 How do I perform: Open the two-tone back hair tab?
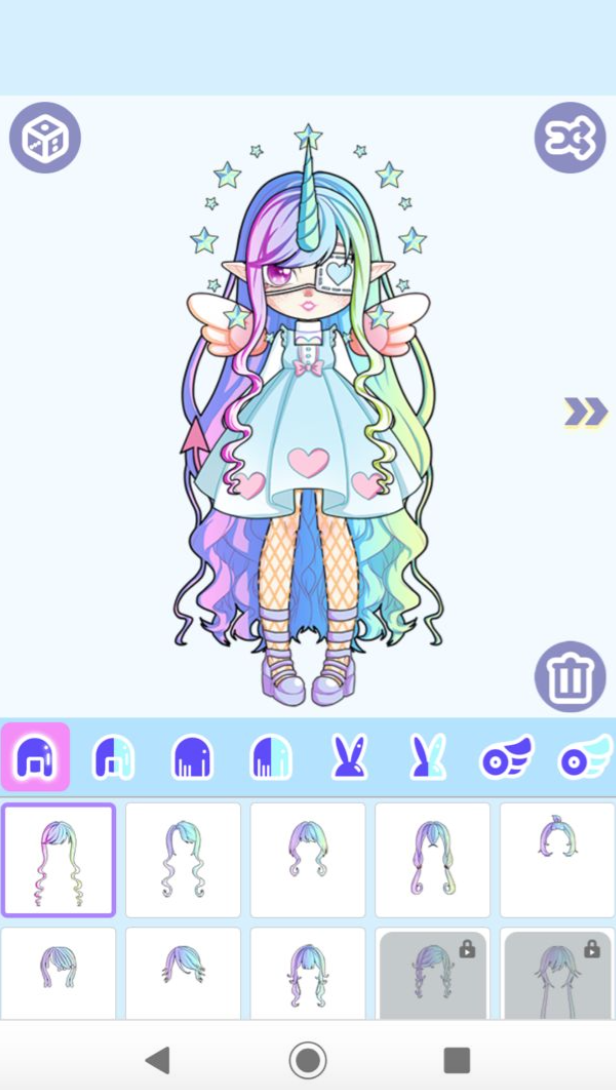(x=270, y=757)
